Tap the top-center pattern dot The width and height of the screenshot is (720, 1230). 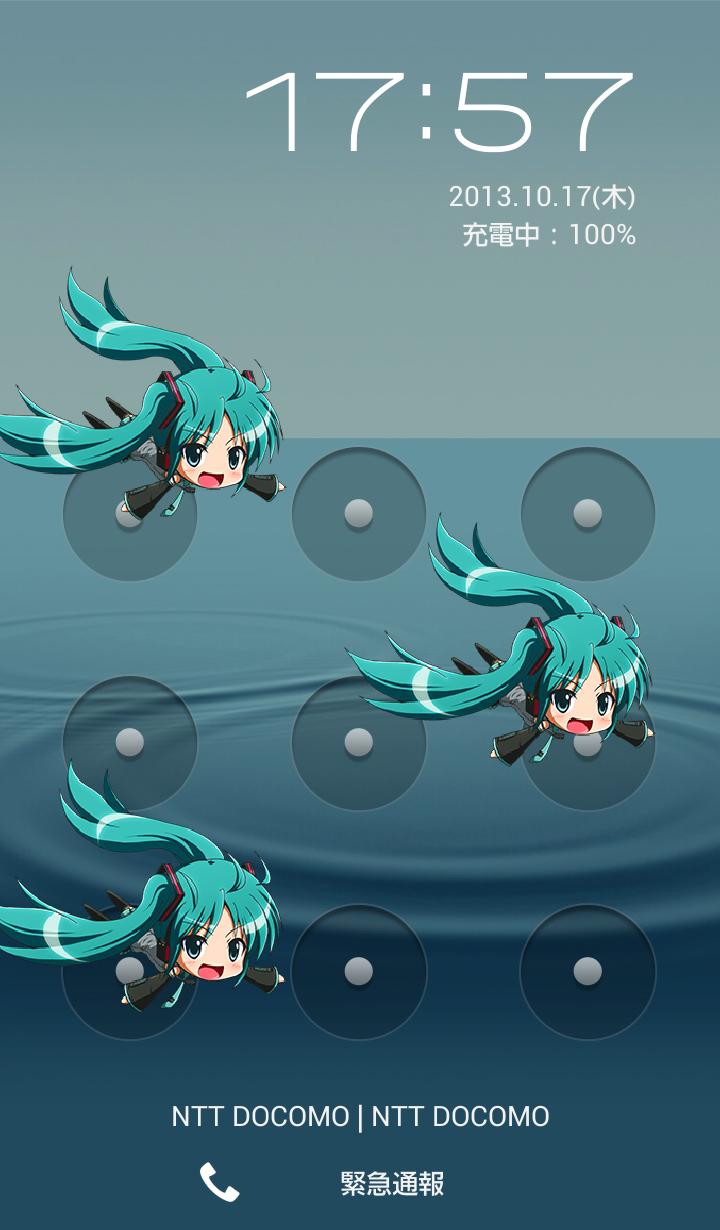click(358, 514)
